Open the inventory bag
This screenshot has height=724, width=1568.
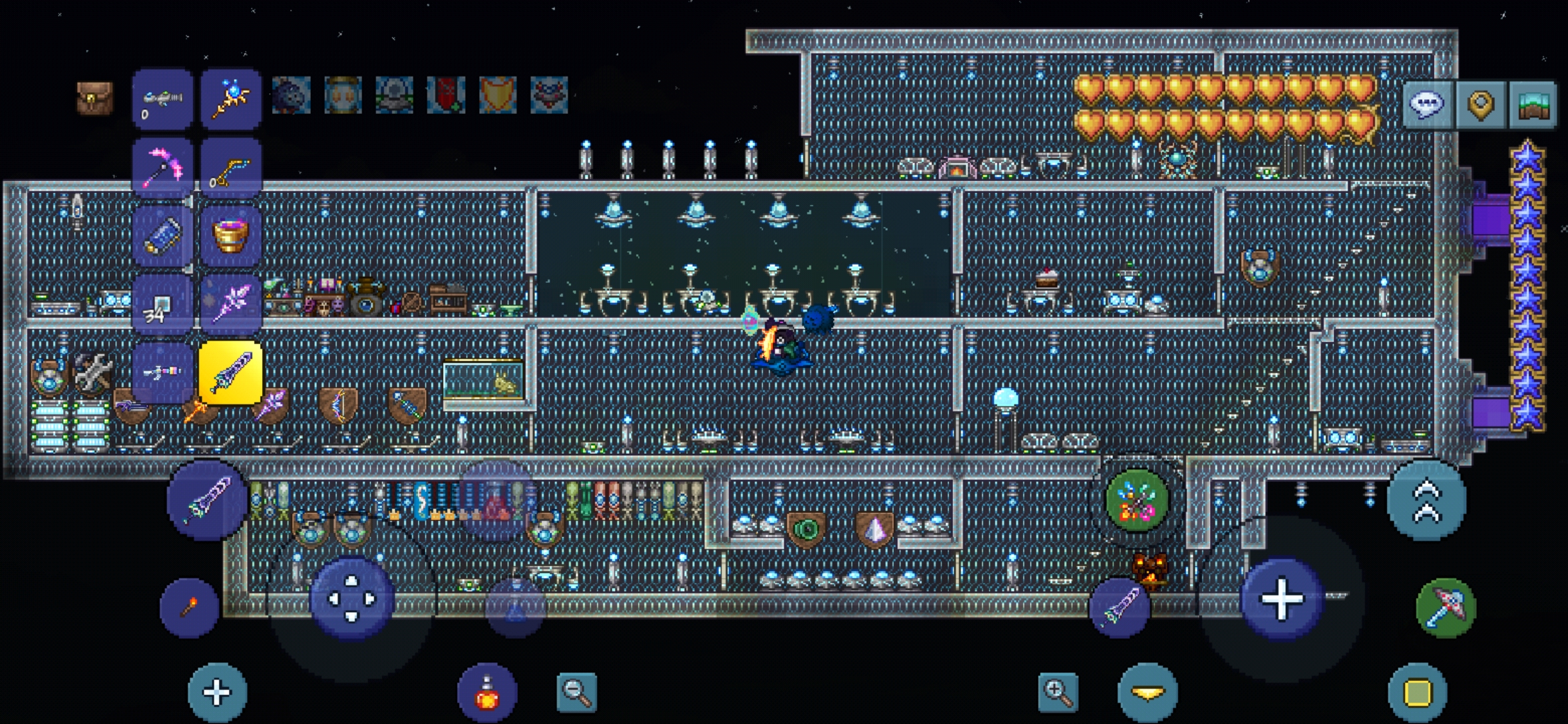(94, 99)
